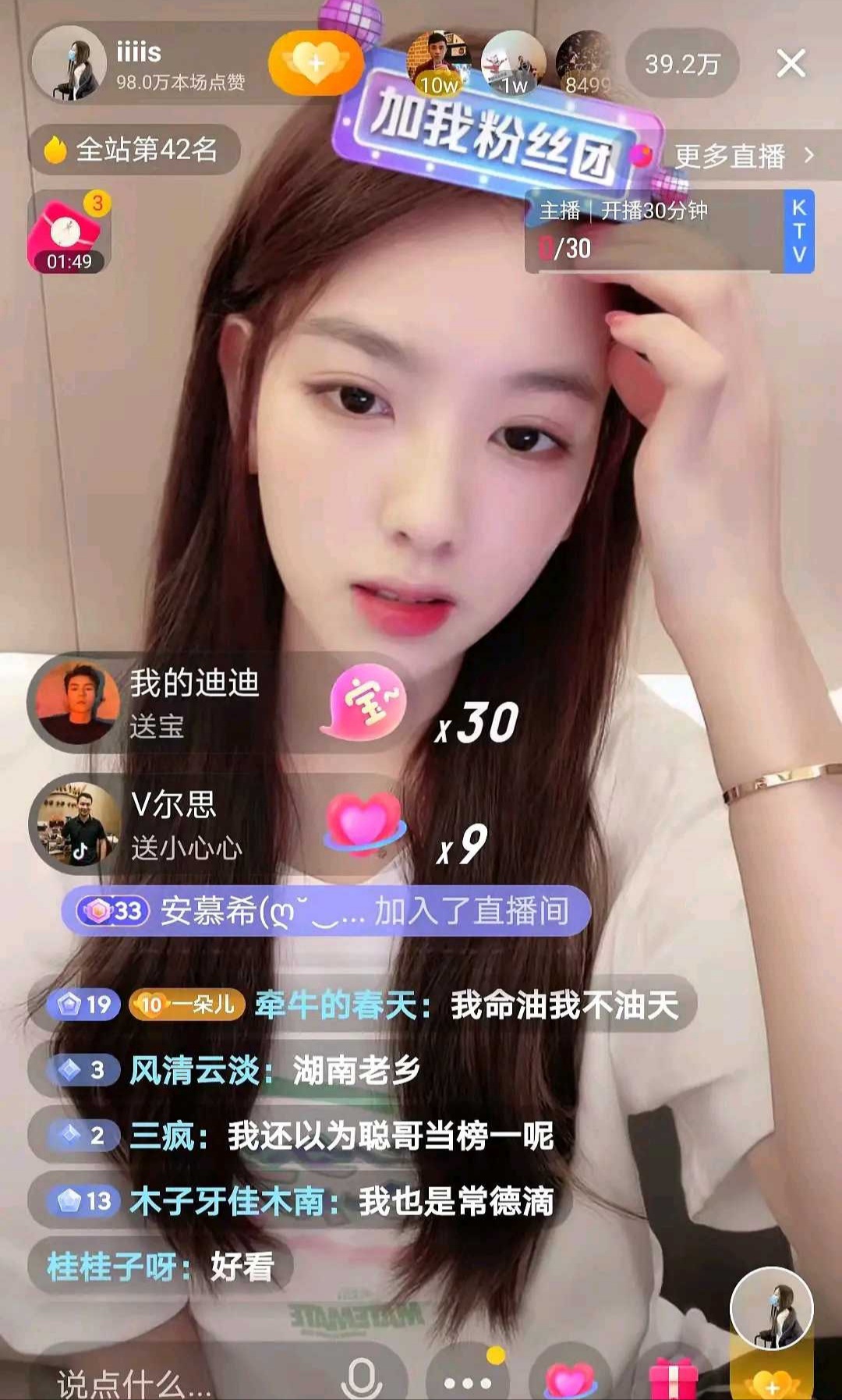This screenshot has height=1400, width=842.
Task: Open the 全站第42名 ranking badge
Action: click(x=134, y=149)
